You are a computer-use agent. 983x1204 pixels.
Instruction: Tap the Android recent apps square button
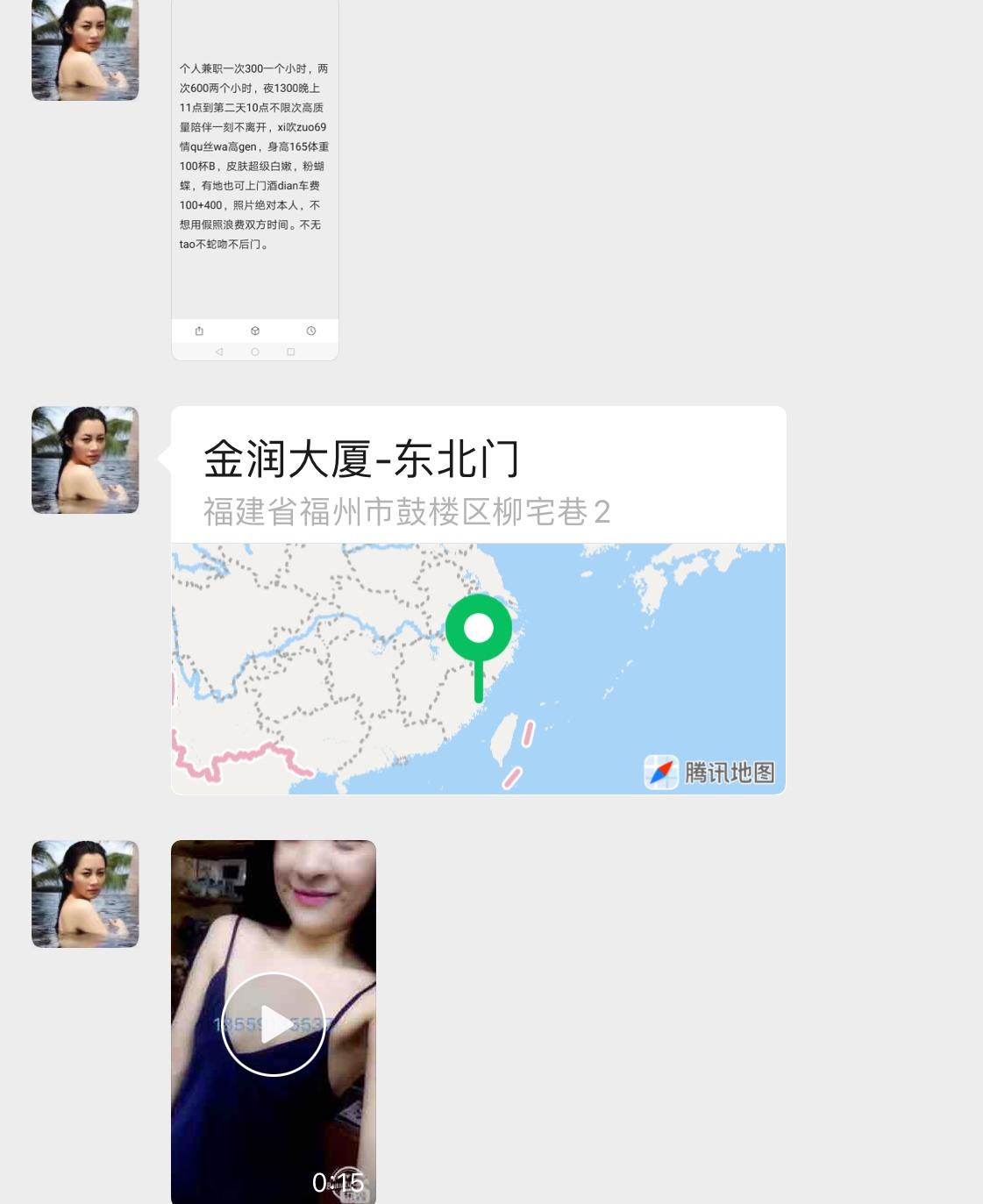(x=291, y=352)
